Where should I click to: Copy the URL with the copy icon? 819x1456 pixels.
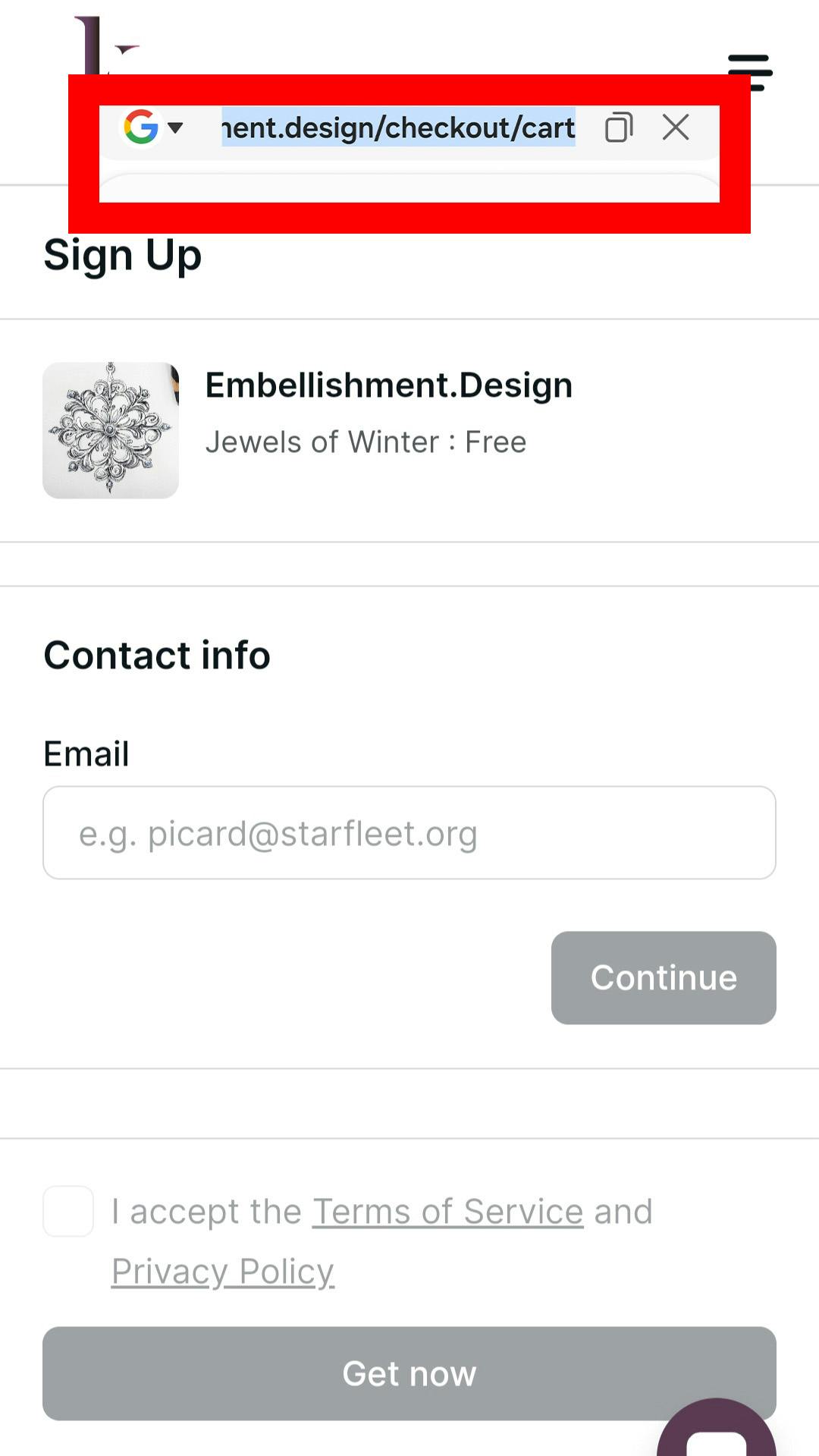coord(619,127)
